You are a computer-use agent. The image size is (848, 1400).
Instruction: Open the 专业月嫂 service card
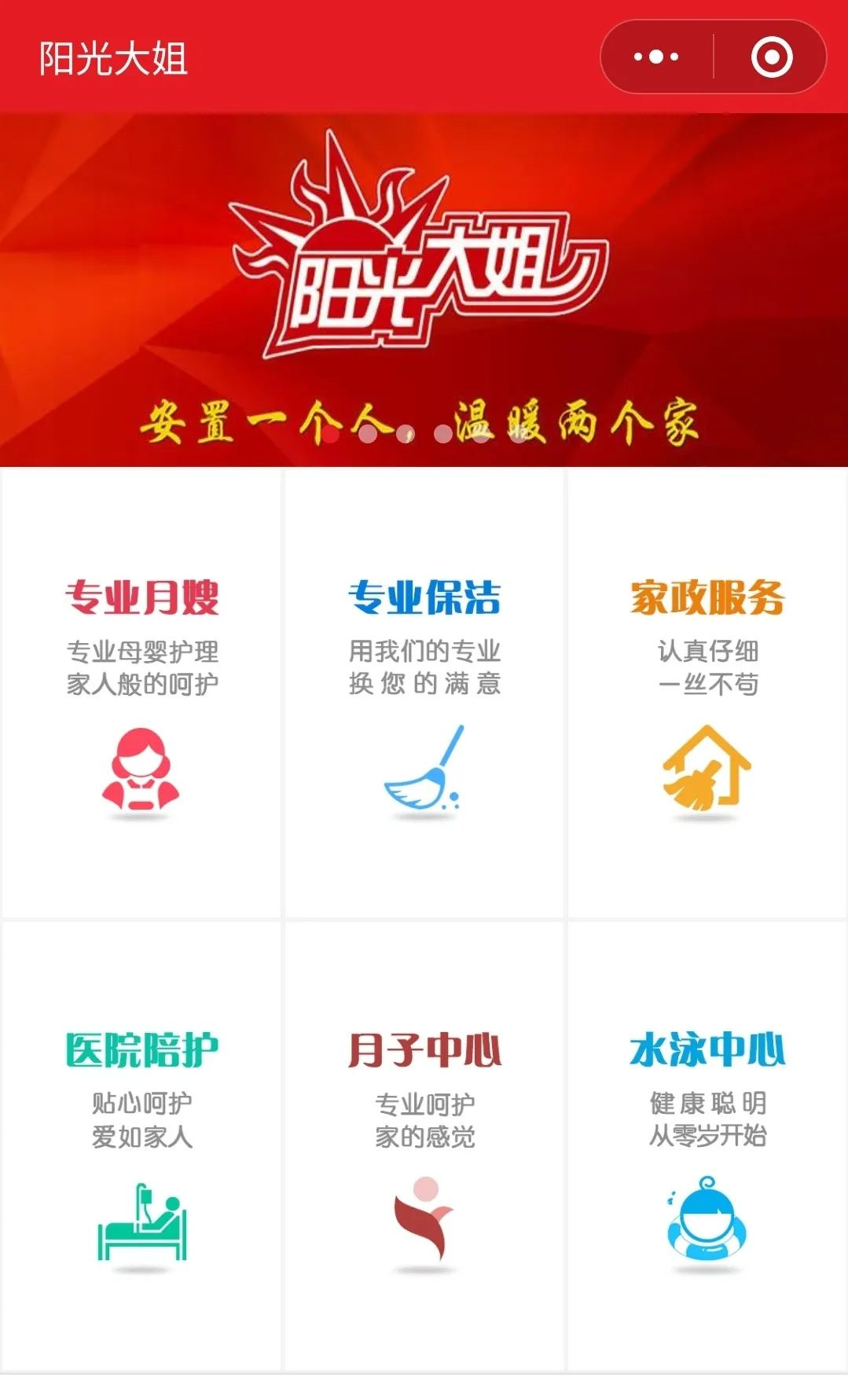tap(141, 693)
